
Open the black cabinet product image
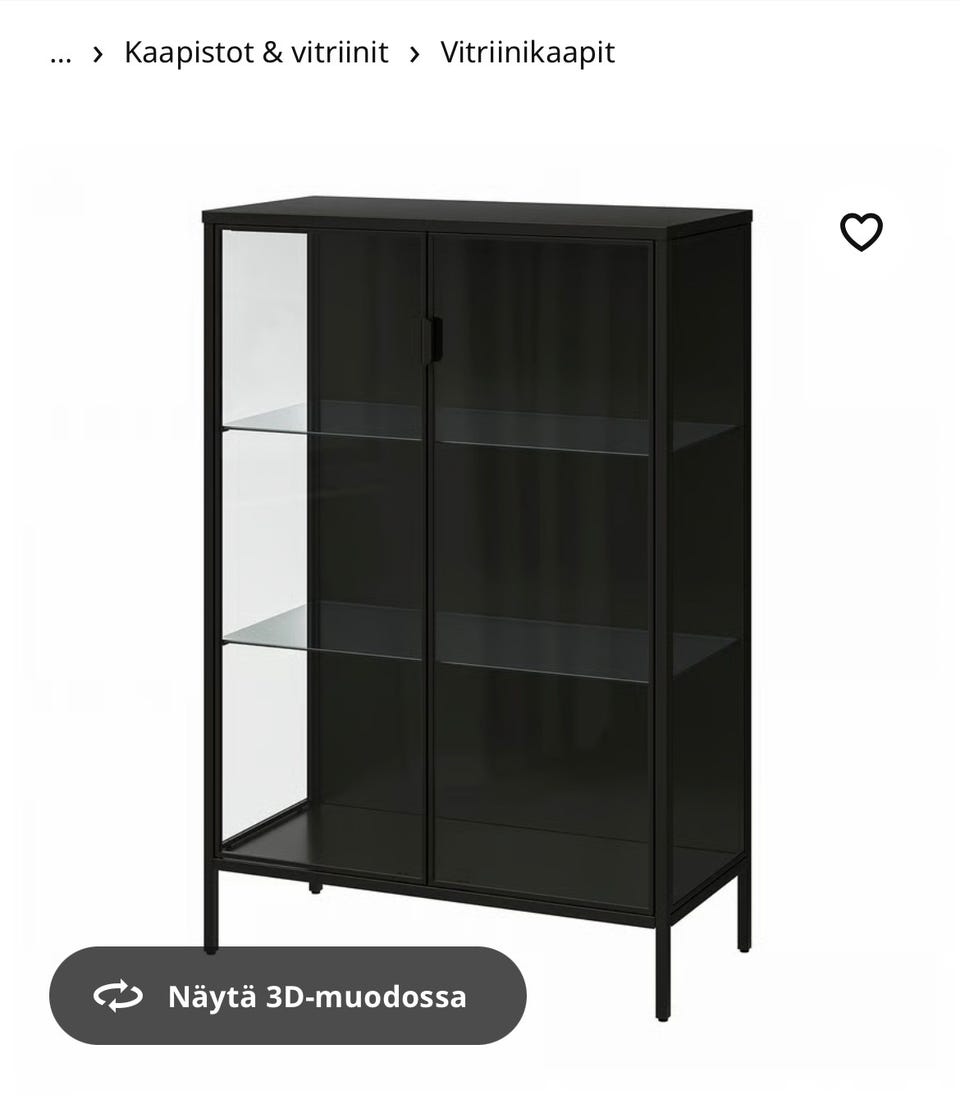(x=478, y=560)
